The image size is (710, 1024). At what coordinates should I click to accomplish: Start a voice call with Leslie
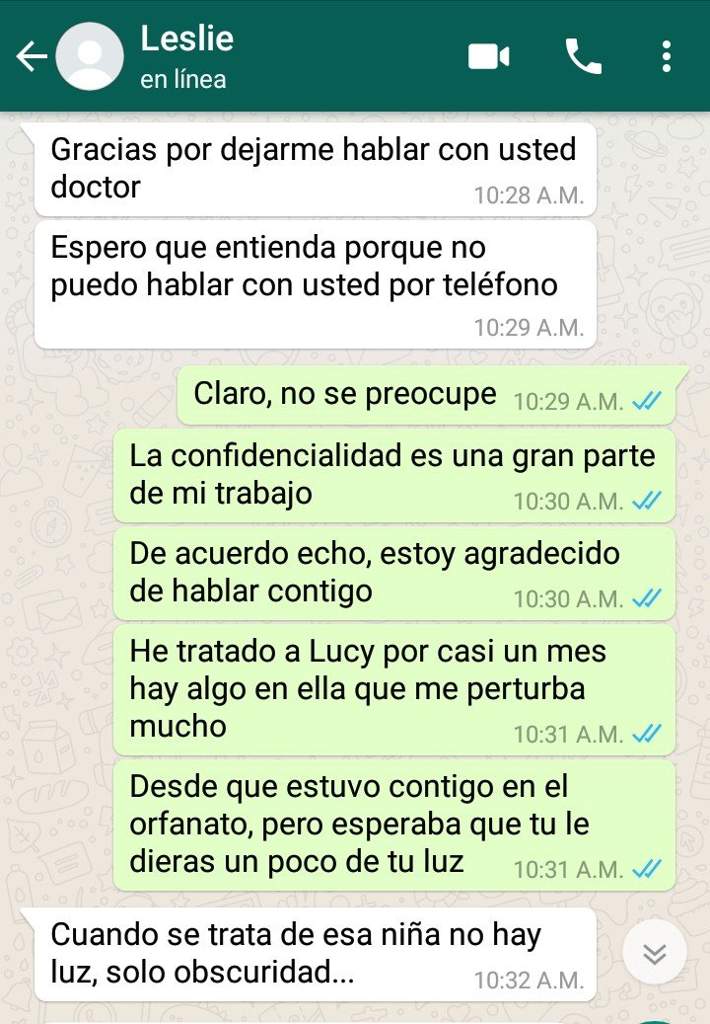click(x=583, y=57)
